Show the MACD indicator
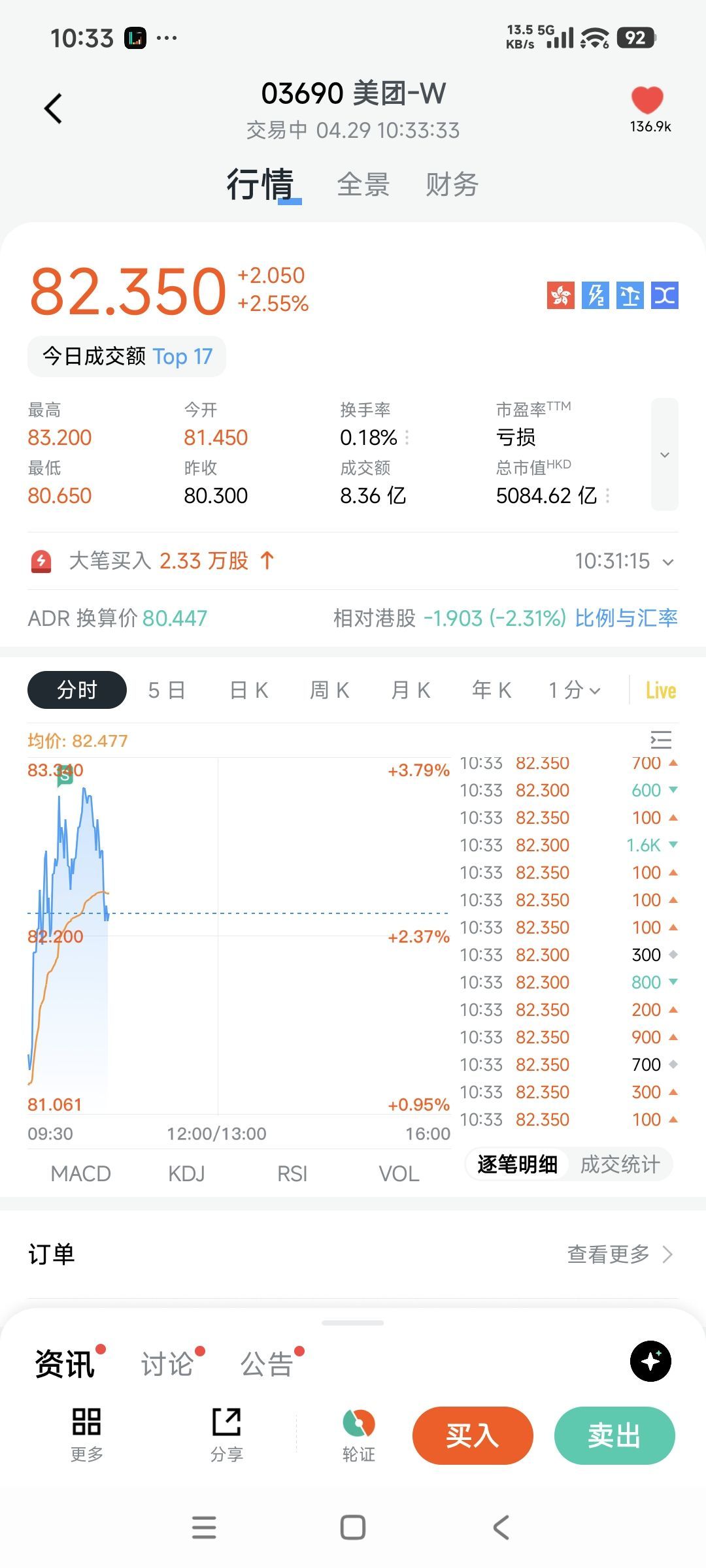This screenshot has width=706, height=1568. click(80, 1174)
